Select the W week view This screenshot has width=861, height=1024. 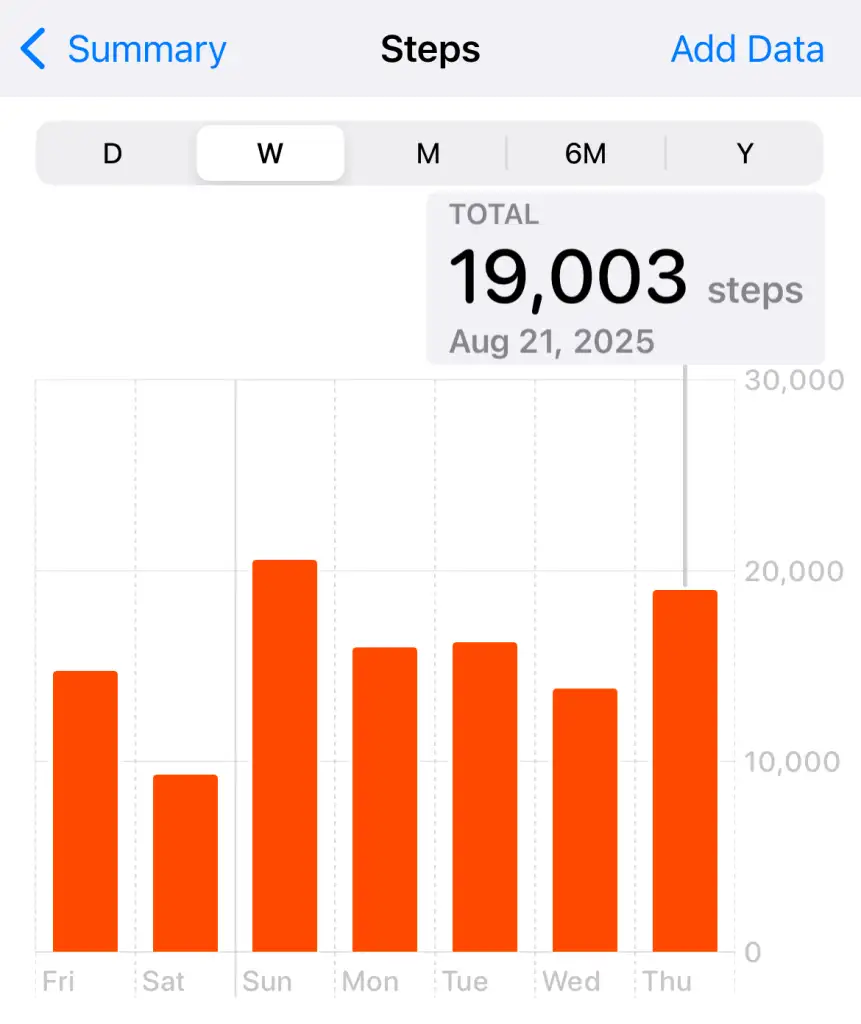pyautogui.click(x=270, y=154)
